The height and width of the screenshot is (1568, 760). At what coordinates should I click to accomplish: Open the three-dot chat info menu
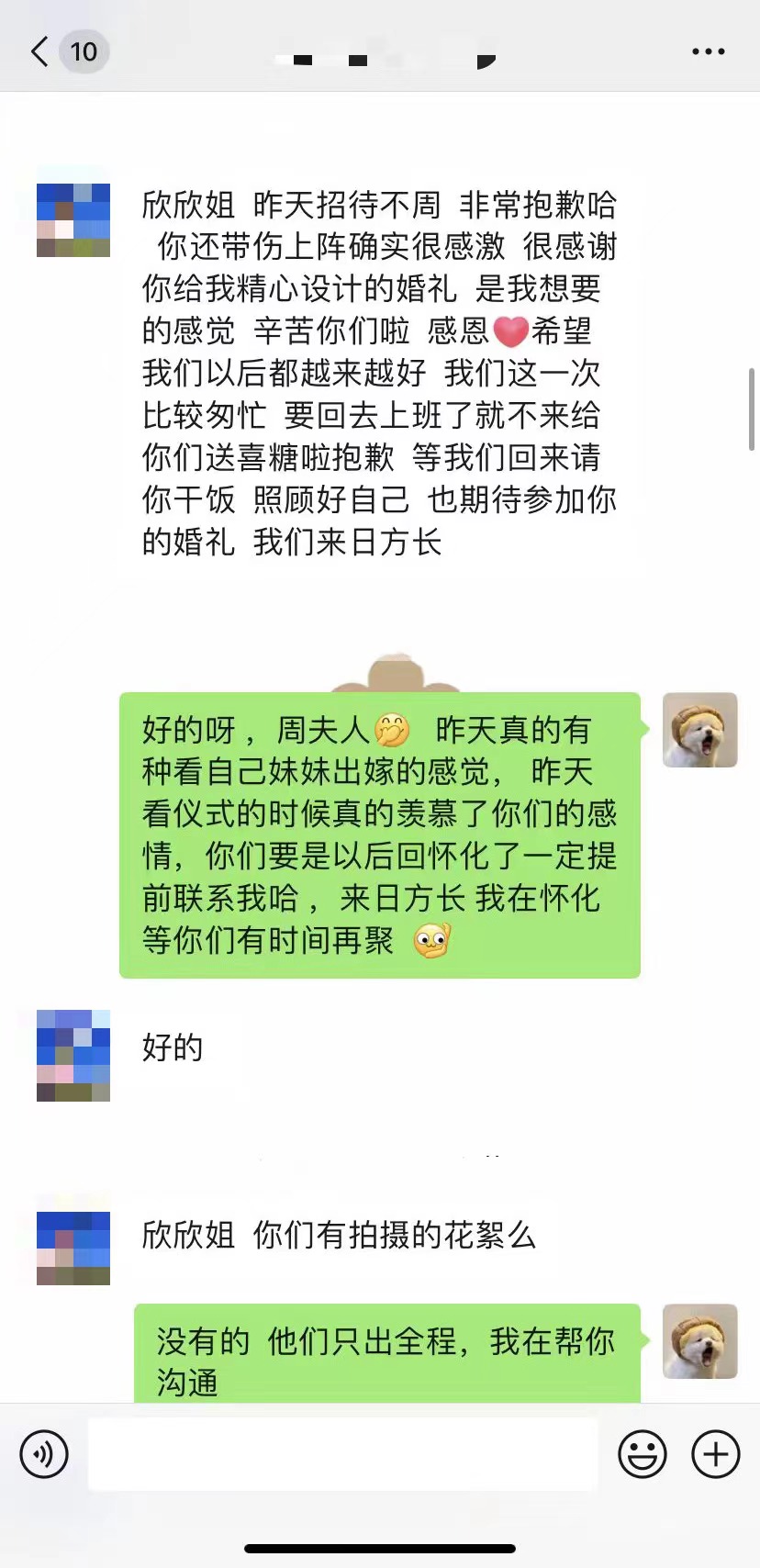(709, 51)
